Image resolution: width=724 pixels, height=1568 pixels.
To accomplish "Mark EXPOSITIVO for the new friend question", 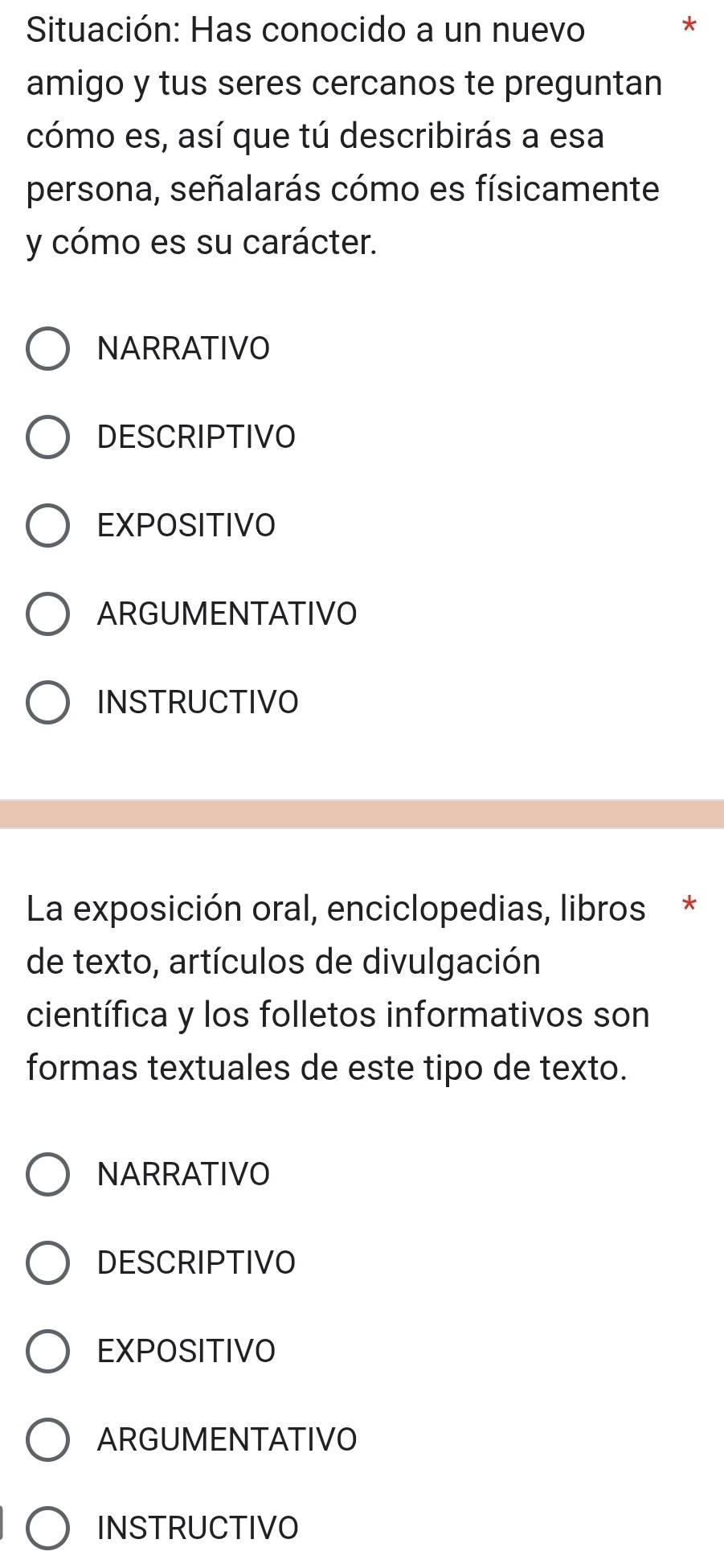I will [48, 527].
